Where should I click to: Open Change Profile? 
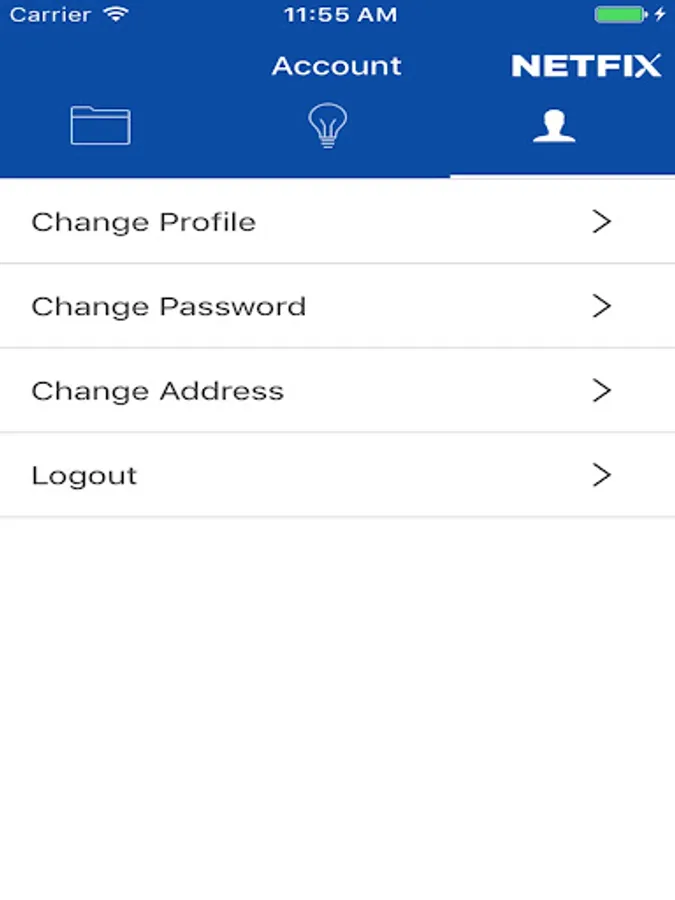[x=337, y=221]
